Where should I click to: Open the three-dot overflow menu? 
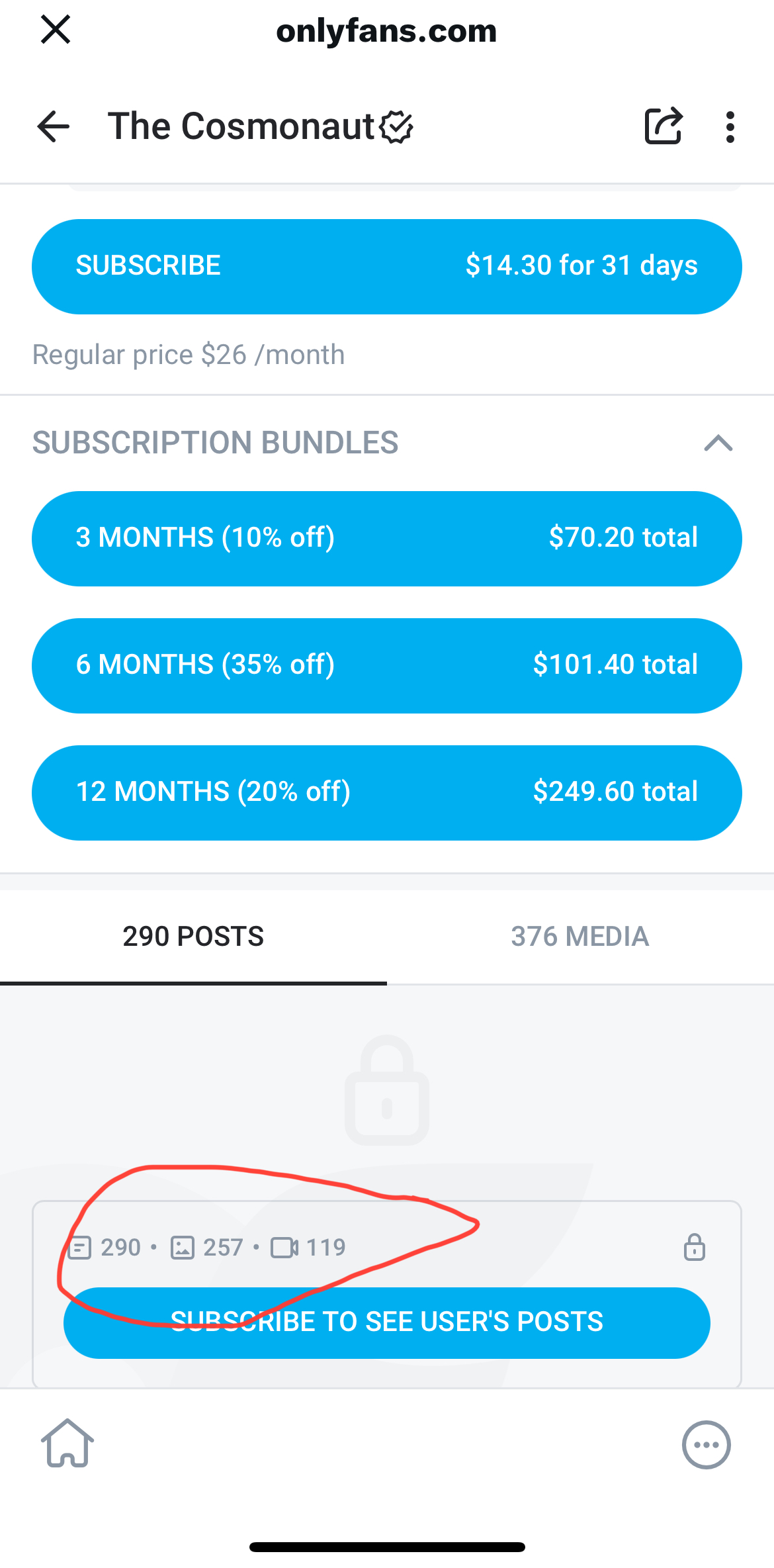coord(730,126)
